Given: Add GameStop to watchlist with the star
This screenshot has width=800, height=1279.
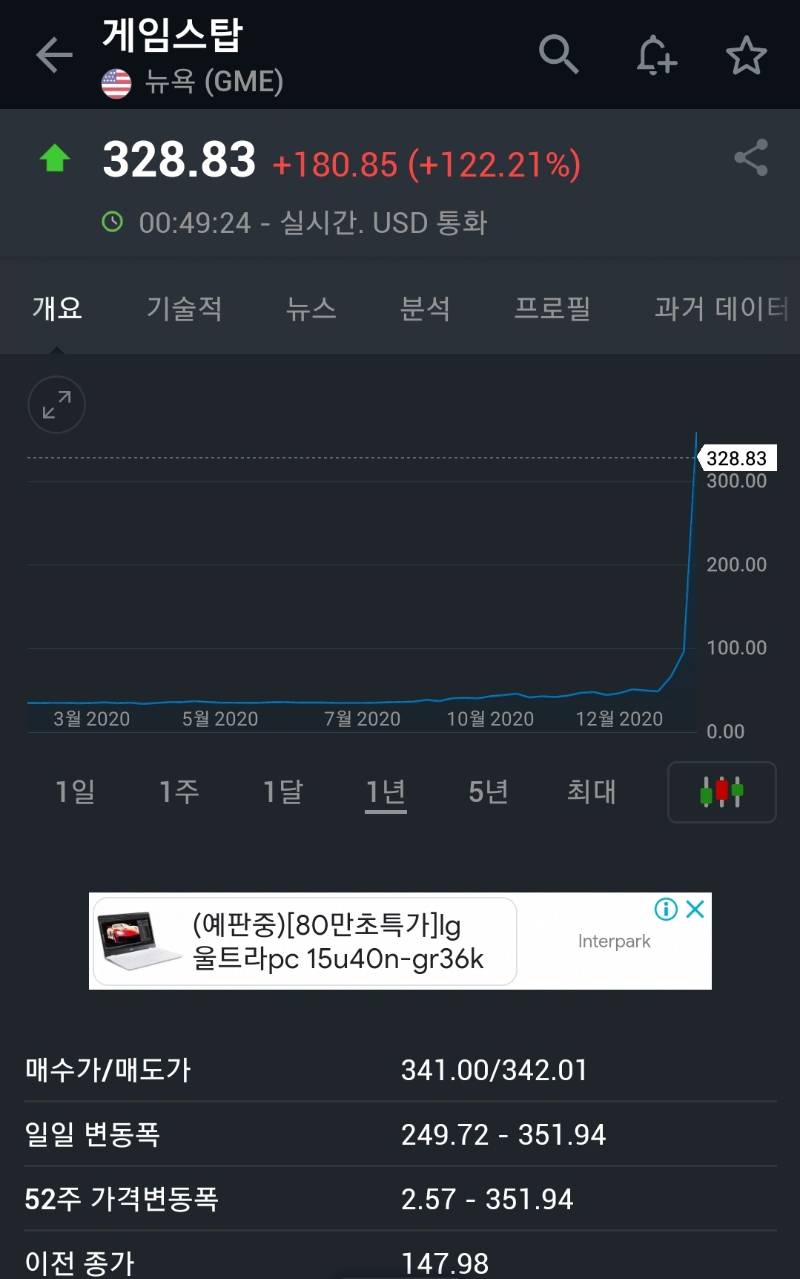Looking at the screenshot, I should tap(746, 56).
